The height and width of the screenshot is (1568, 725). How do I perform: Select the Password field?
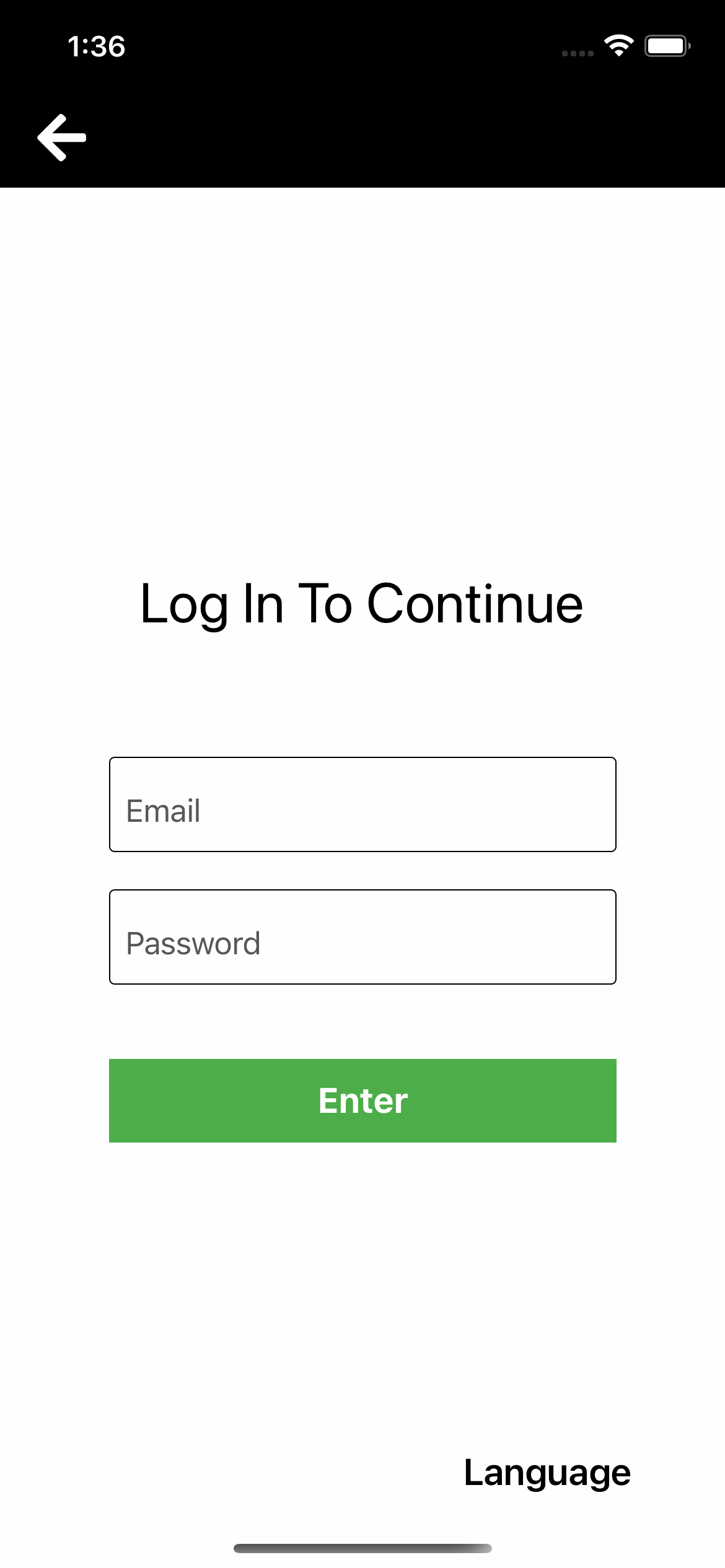362,937
